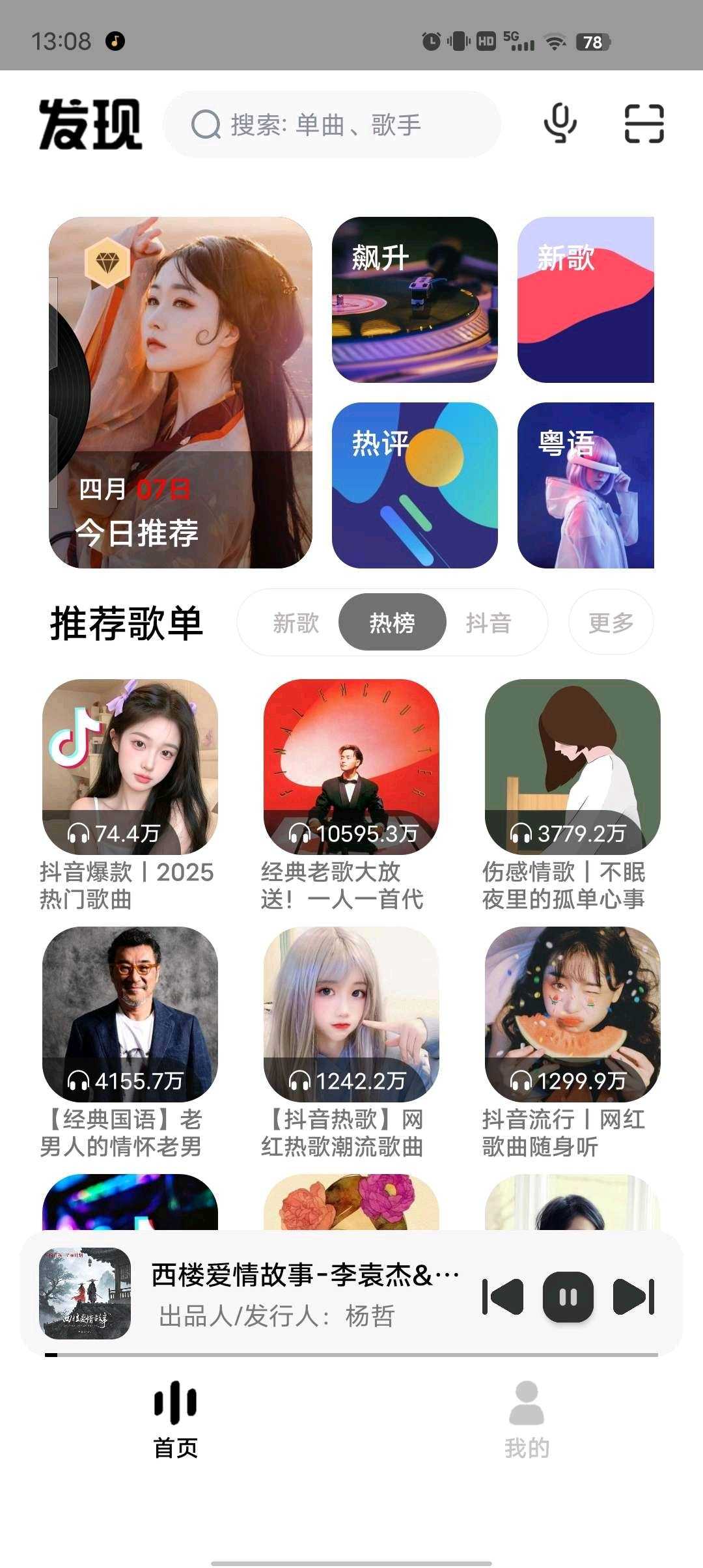Open the 热评 tile
The height and width of the screenshot is (1568, 703).
click(415, 485)
